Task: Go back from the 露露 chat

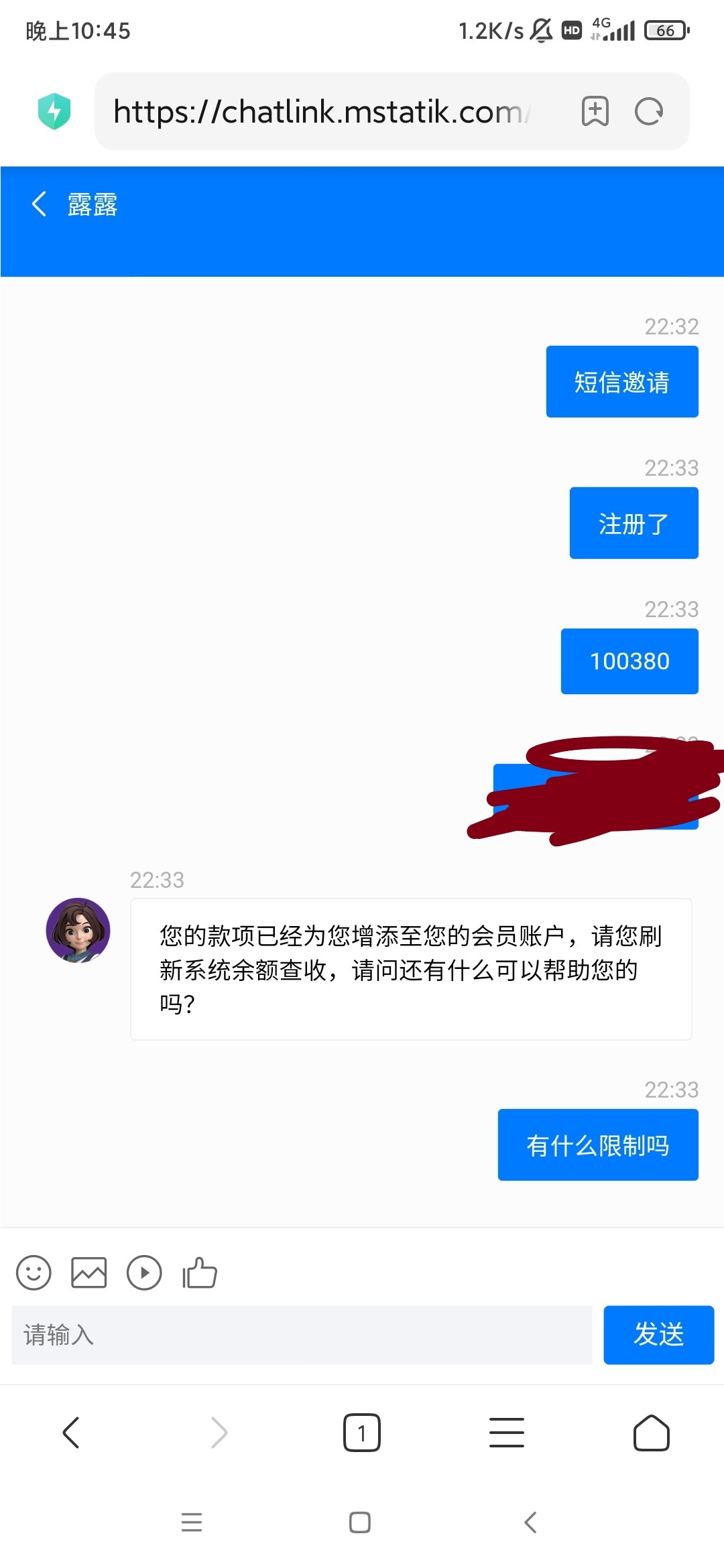Action: (x=40, y=204)
